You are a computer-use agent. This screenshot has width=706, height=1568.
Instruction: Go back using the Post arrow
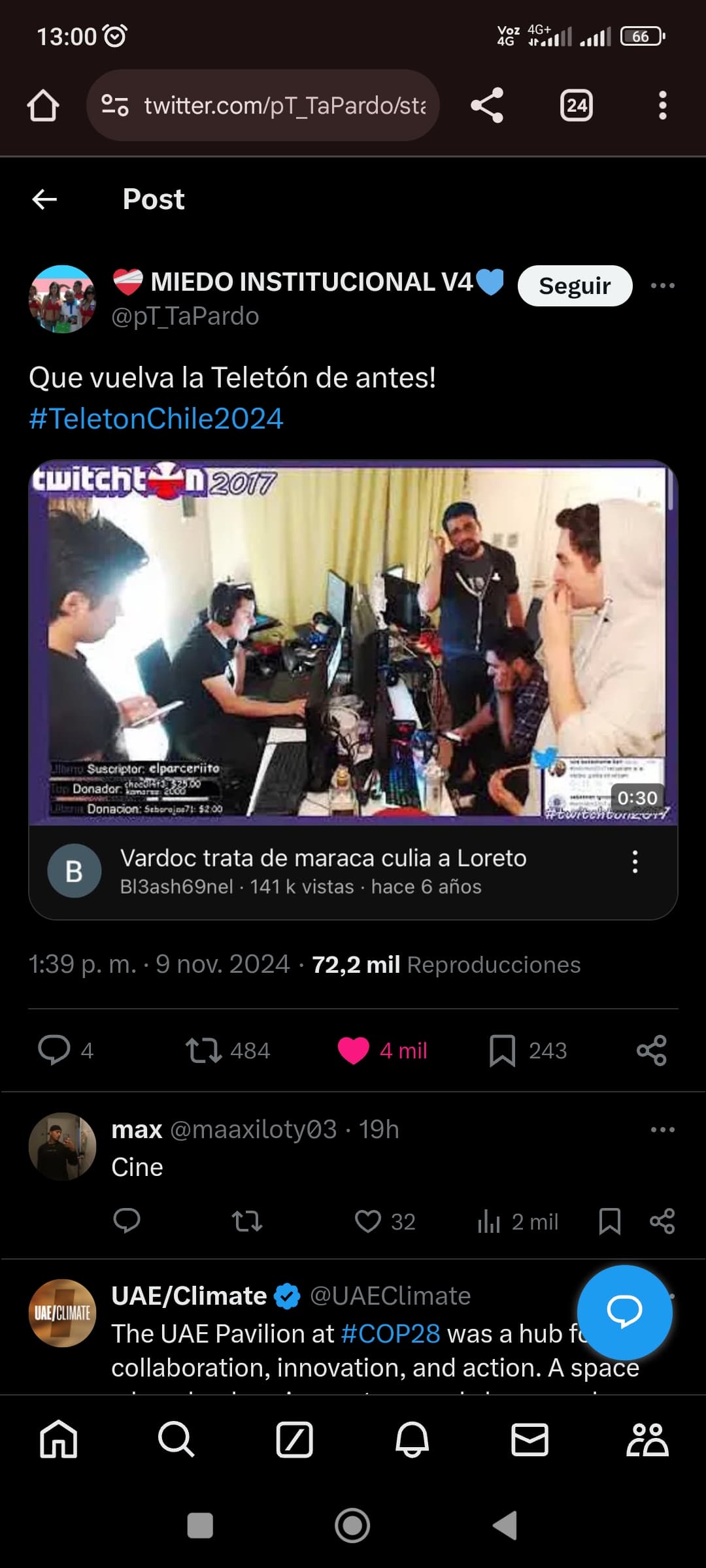[44, 199]
